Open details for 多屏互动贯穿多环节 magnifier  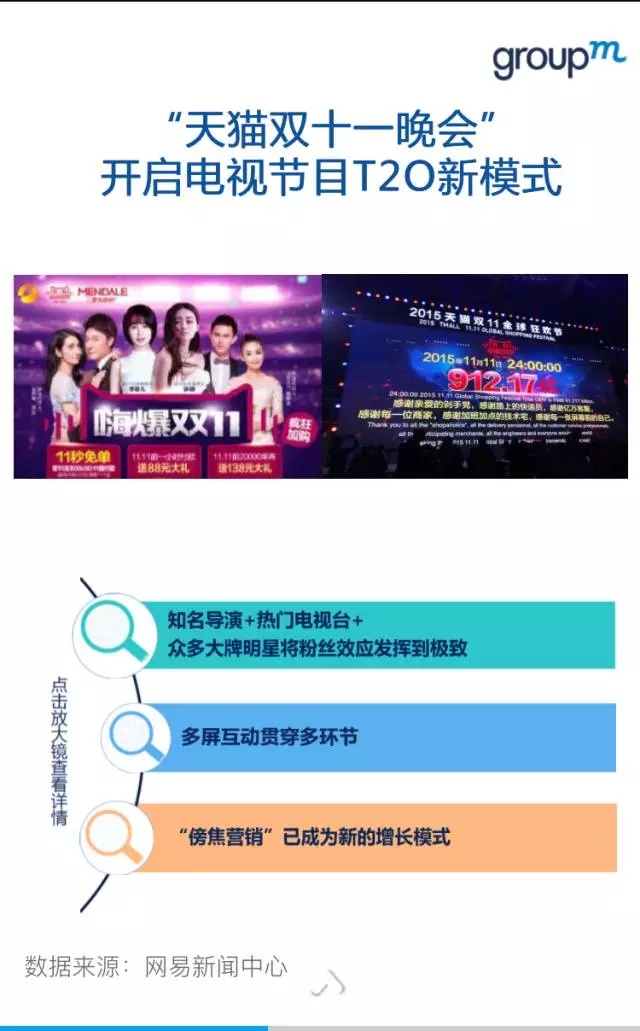(137, 737)
